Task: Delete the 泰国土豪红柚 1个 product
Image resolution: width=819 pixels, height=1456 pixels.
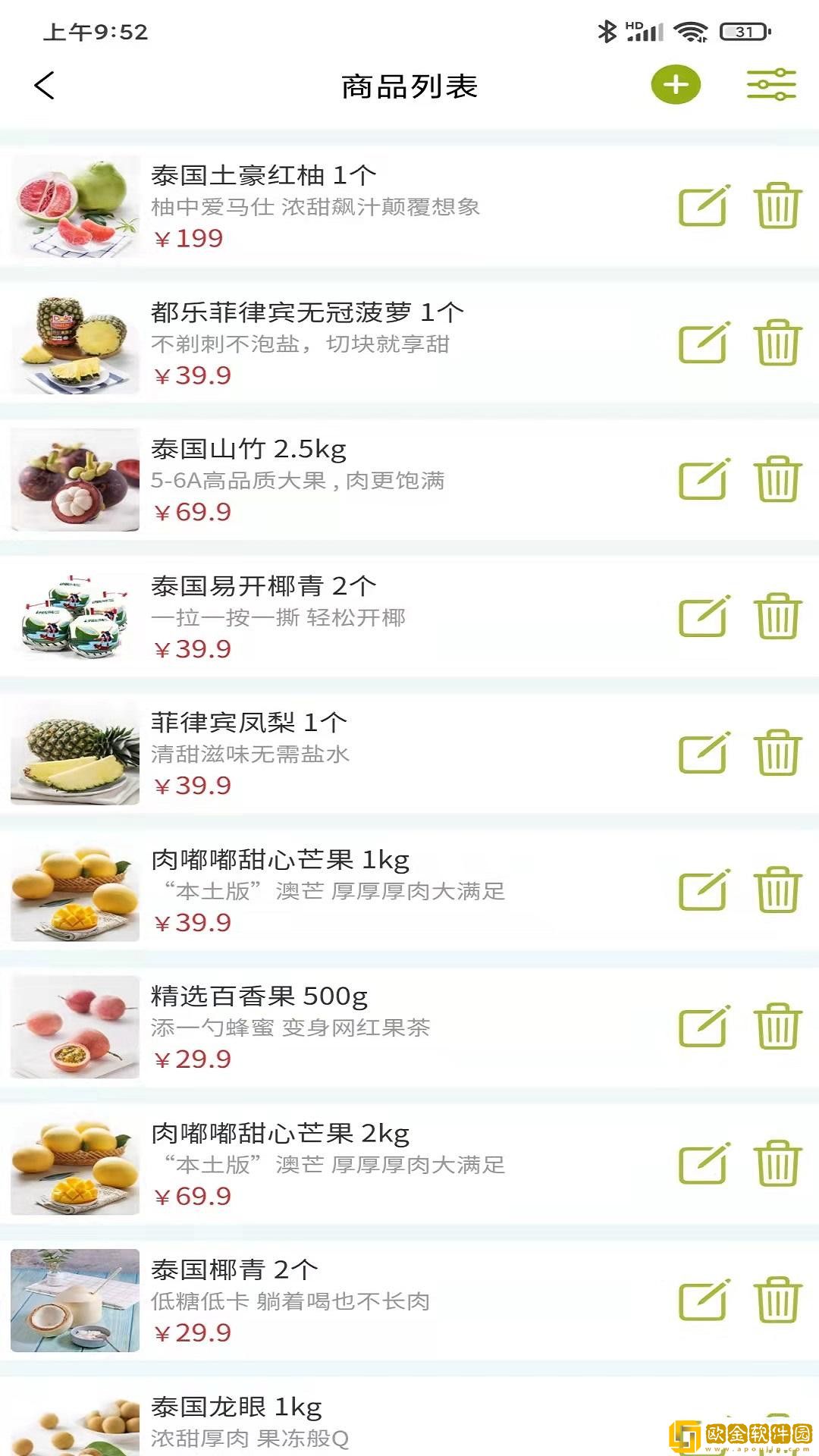Action: coord(777,206)
